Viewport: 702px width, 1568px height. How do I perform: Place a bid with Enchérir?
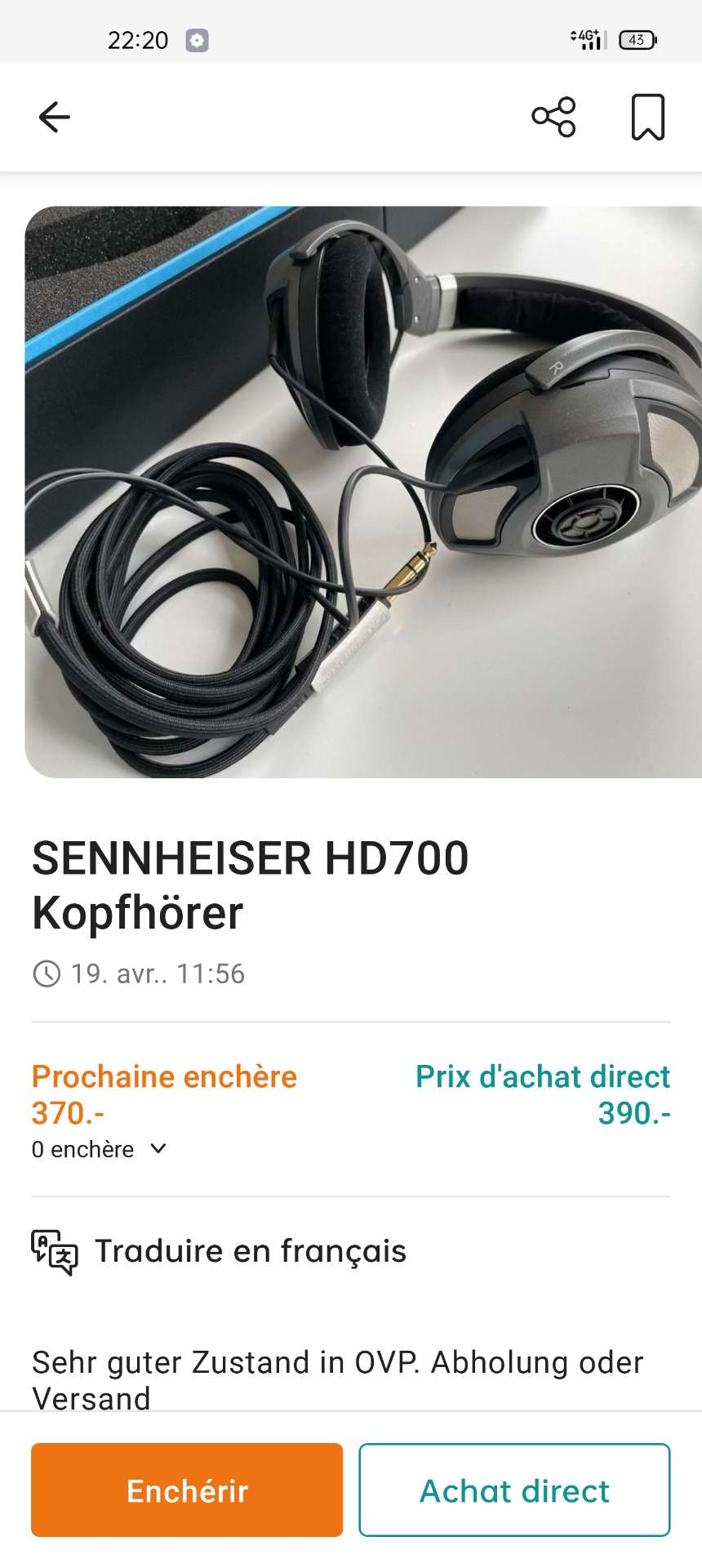[187, 1490]
